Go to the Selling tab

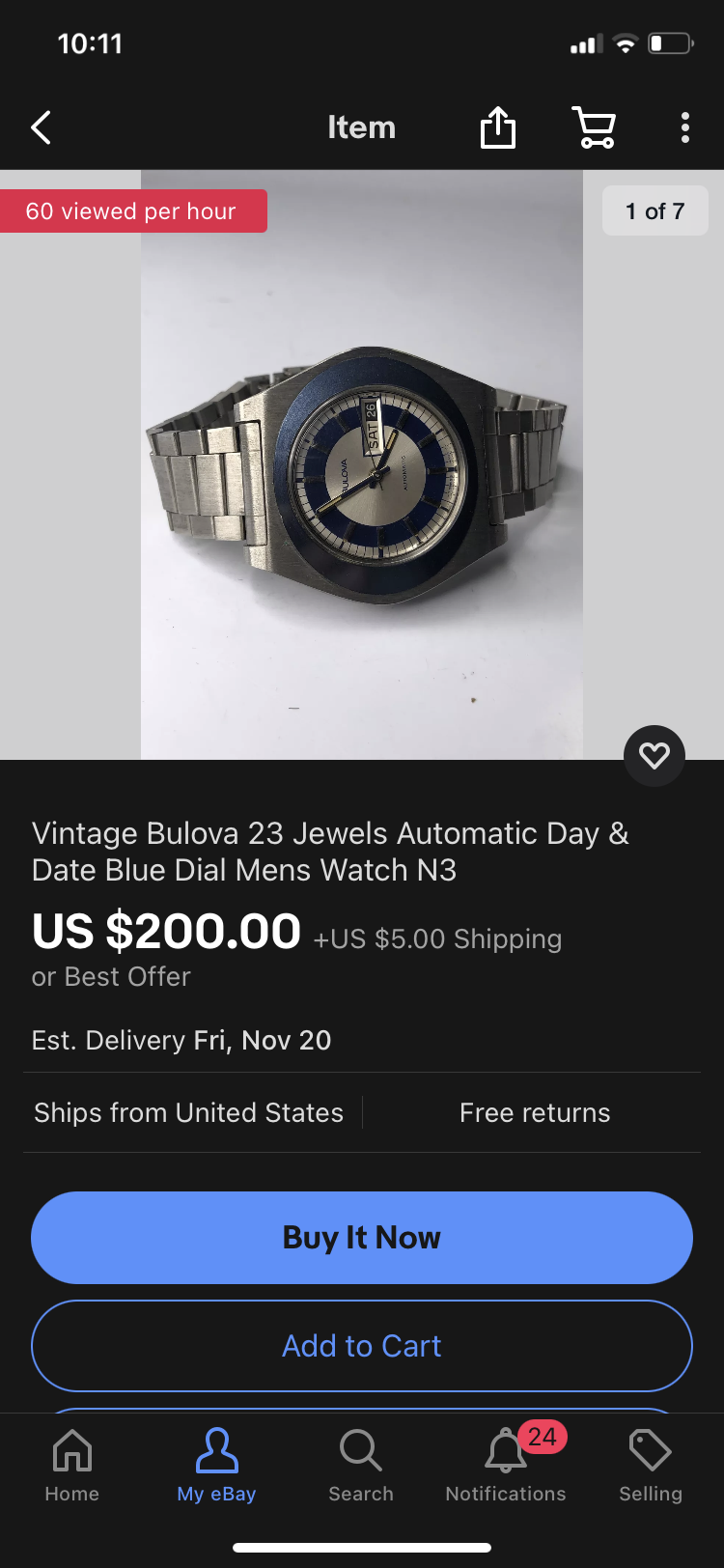point(650,1465)
